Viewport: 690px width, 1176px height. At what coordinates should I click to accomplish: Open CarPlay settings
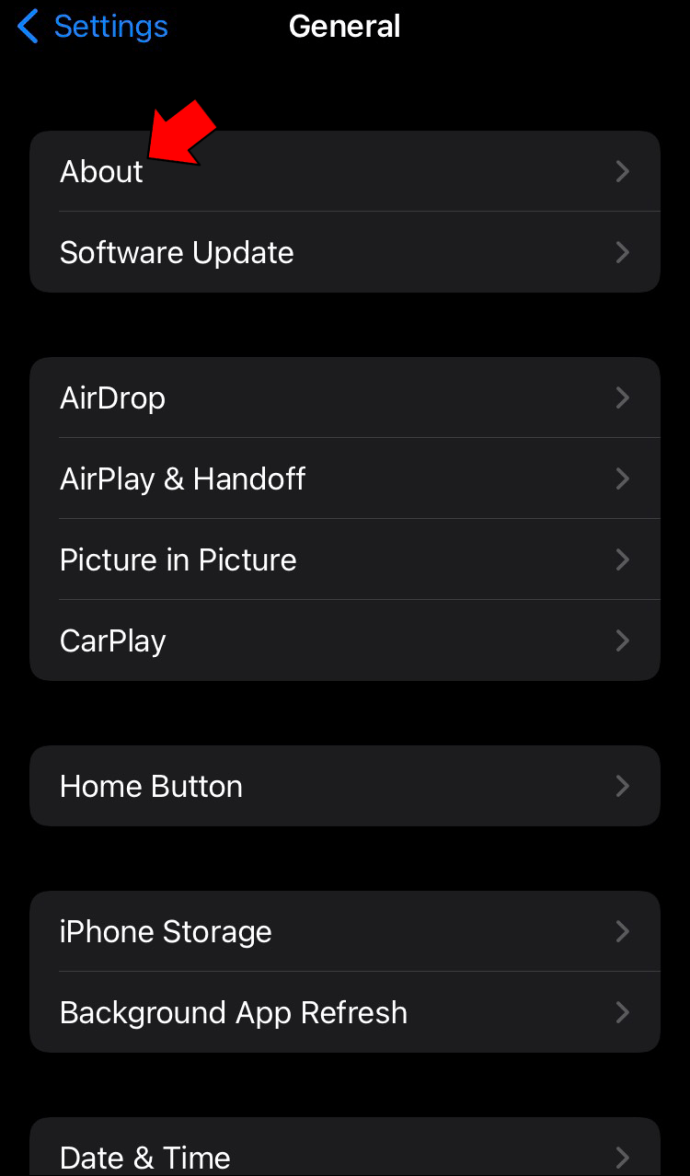click(x=345, y=640)
